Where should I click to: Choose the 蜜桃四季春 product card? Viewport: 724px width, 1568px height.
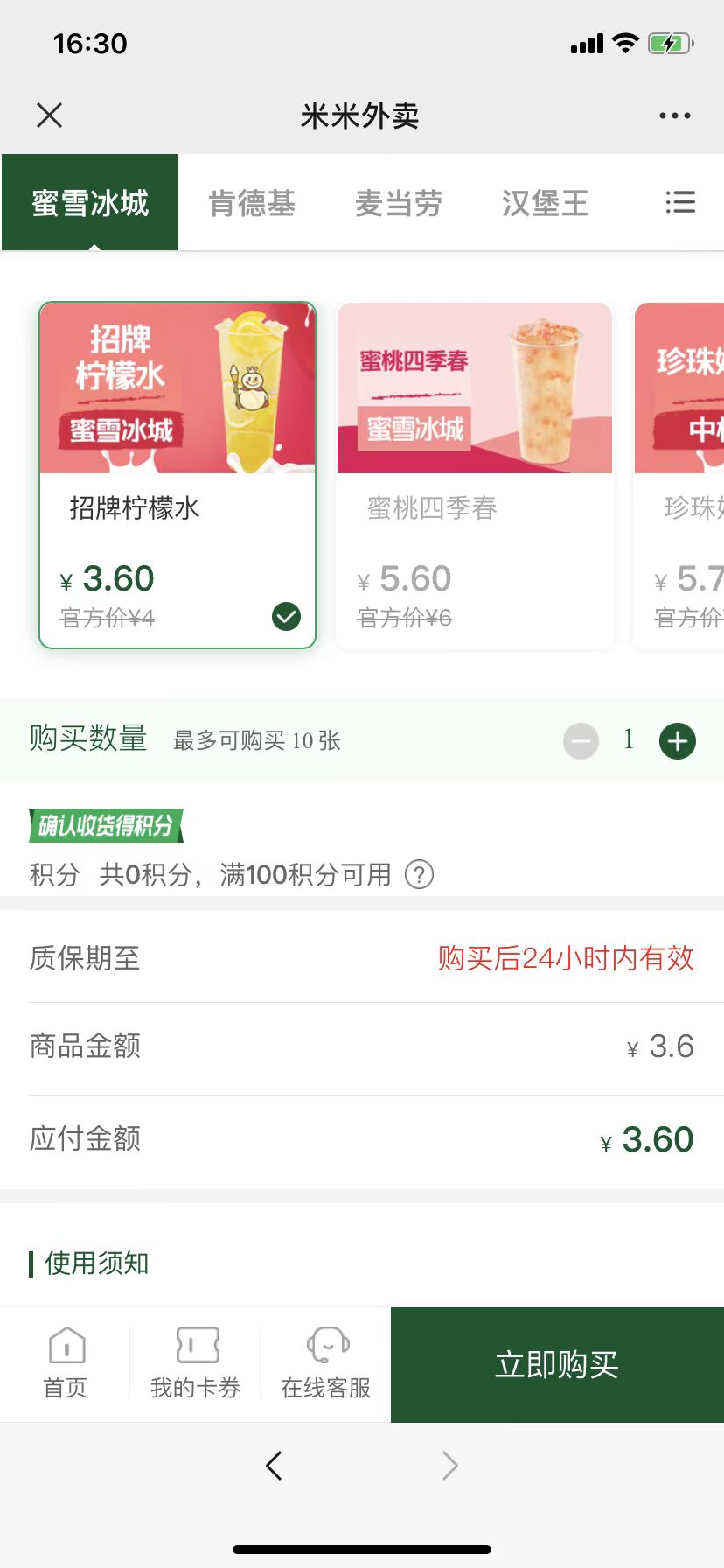475,475
